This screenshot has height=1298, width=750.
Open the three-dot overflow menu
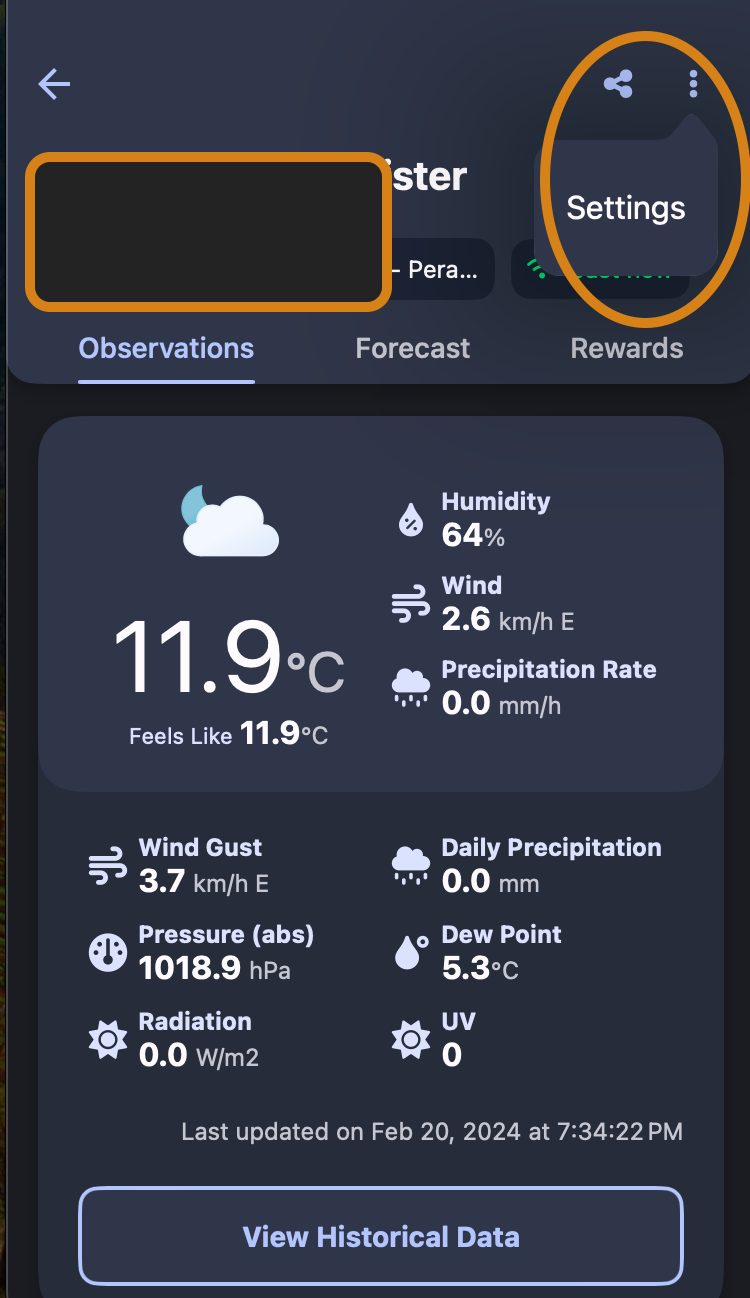[x=693, y=84]
